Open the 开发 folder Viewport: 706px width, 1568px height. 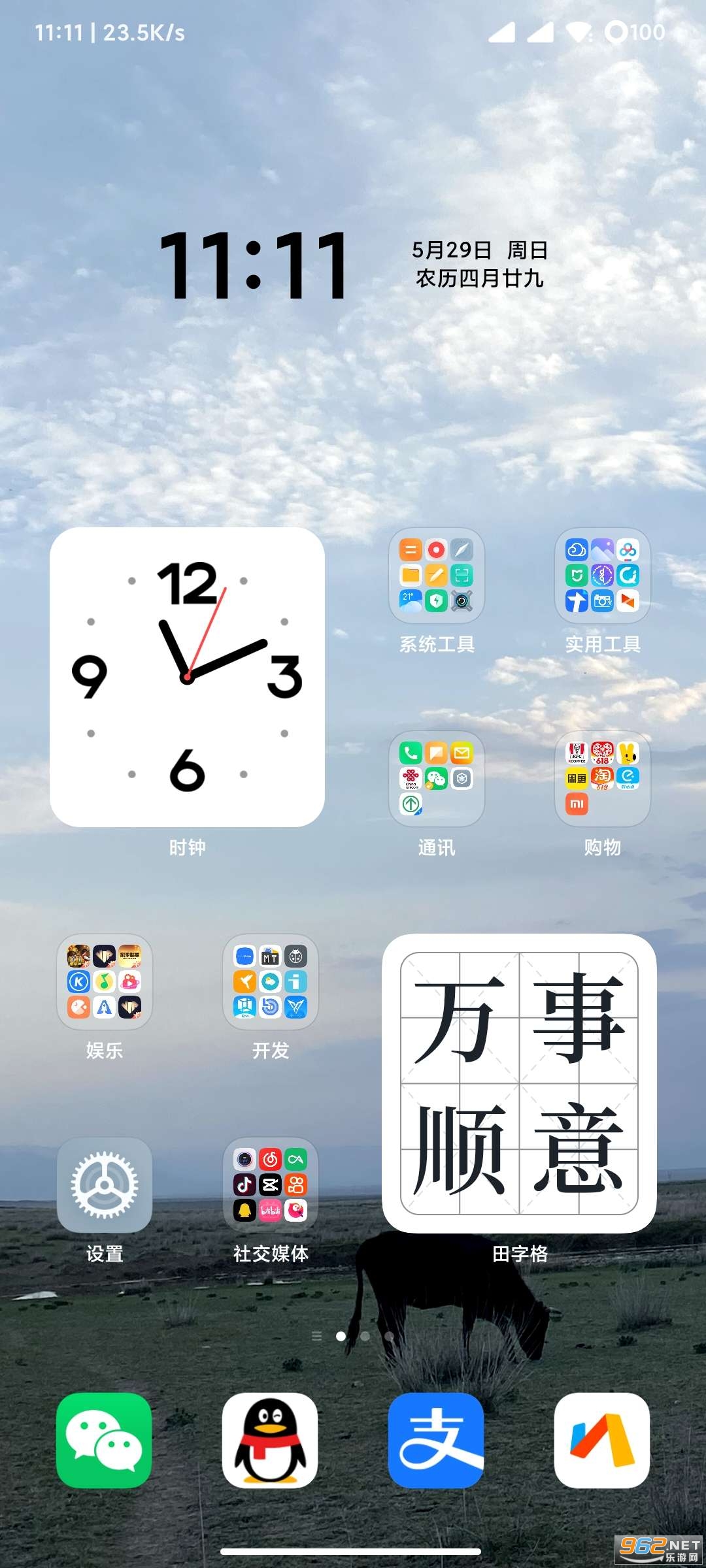(x=270, y=982)
